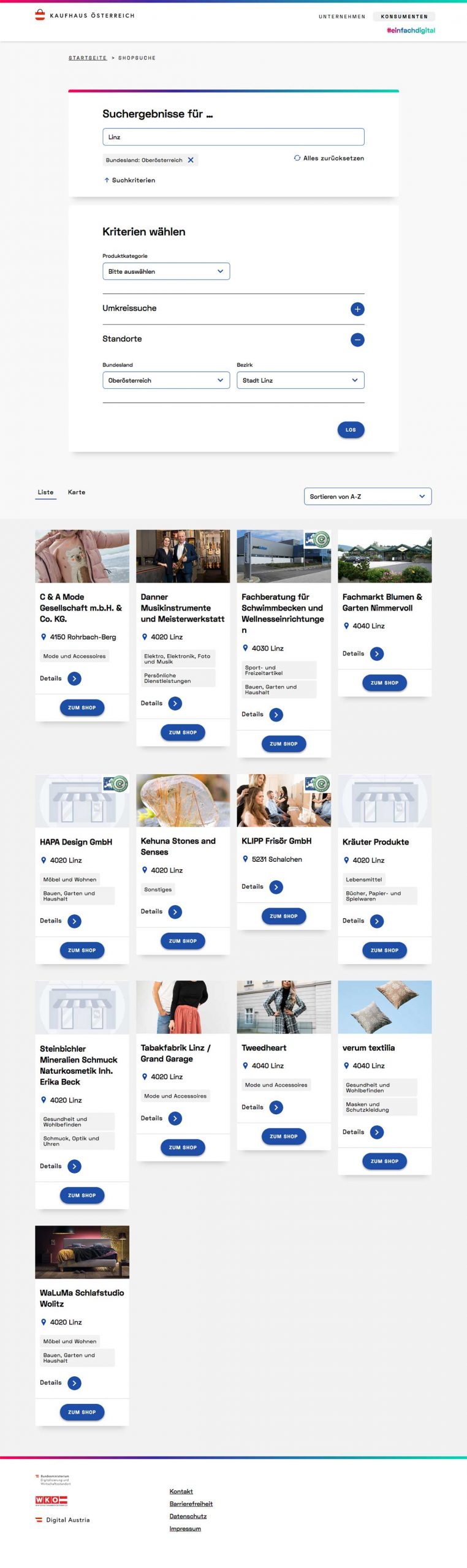Show details for Kehuna Stones and Senses

pyautogui.click(x=175, y=911)
